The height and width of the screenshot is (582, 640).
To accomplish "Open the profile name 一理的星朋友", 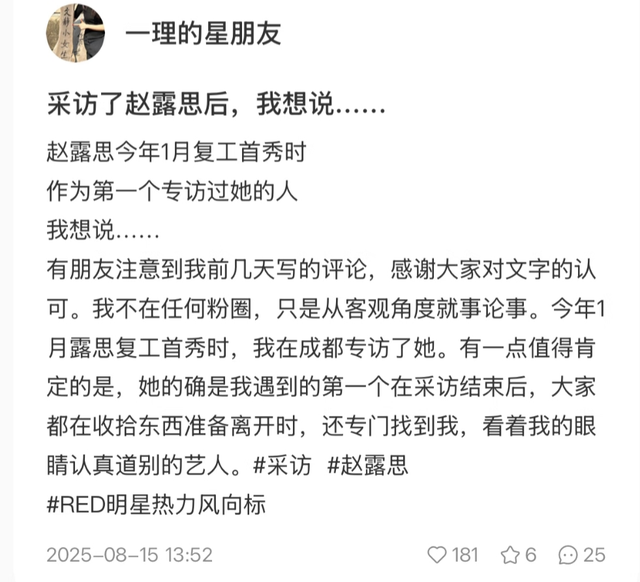I will point(203,34).
